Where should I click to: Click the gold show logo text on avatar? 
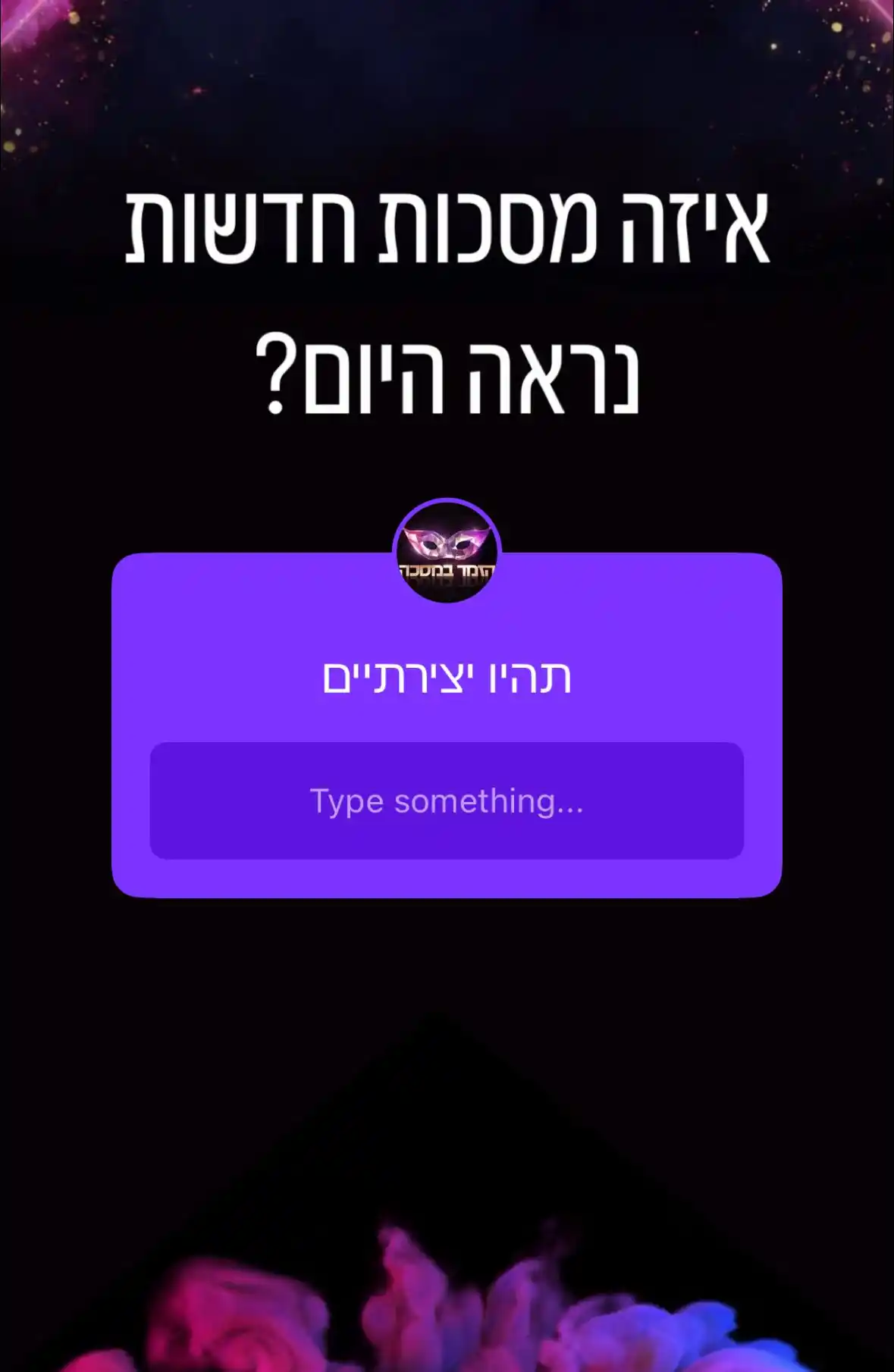(447, 570)
